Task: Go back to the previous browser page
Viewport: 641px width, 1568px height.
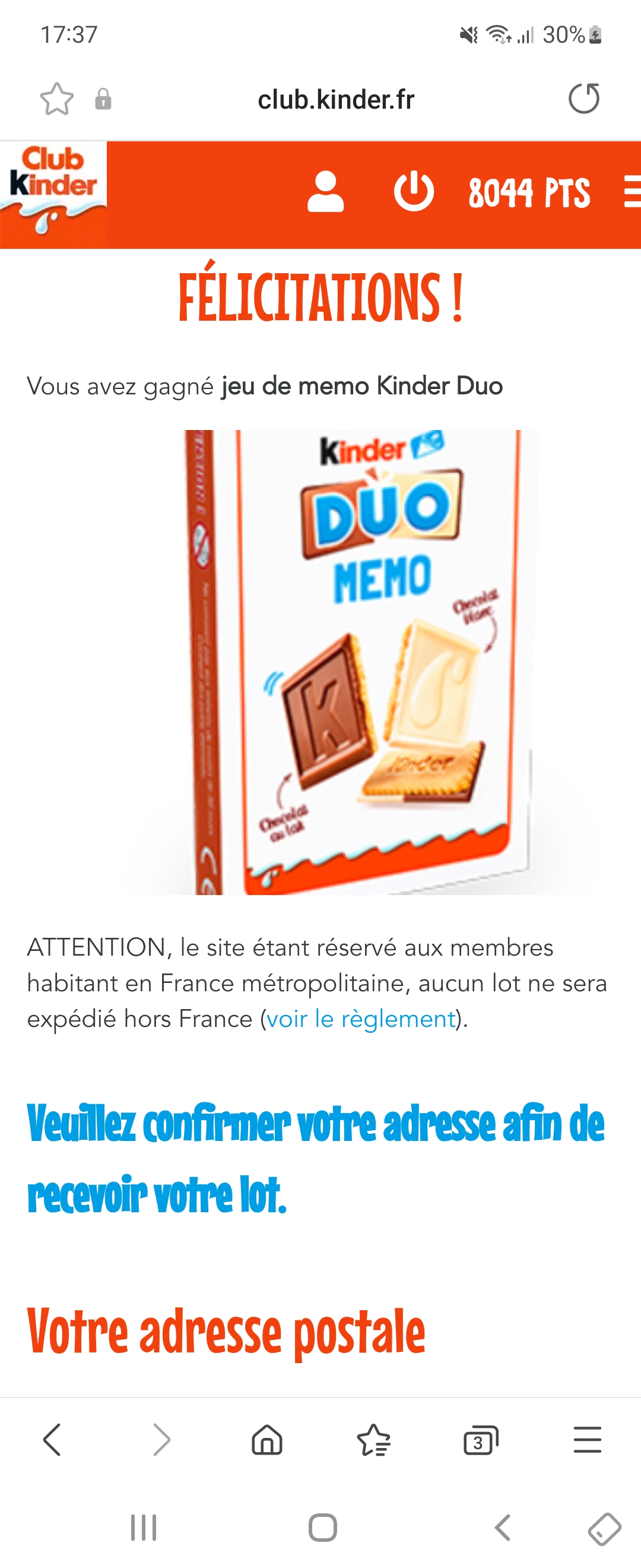Action: point(52,1440)
